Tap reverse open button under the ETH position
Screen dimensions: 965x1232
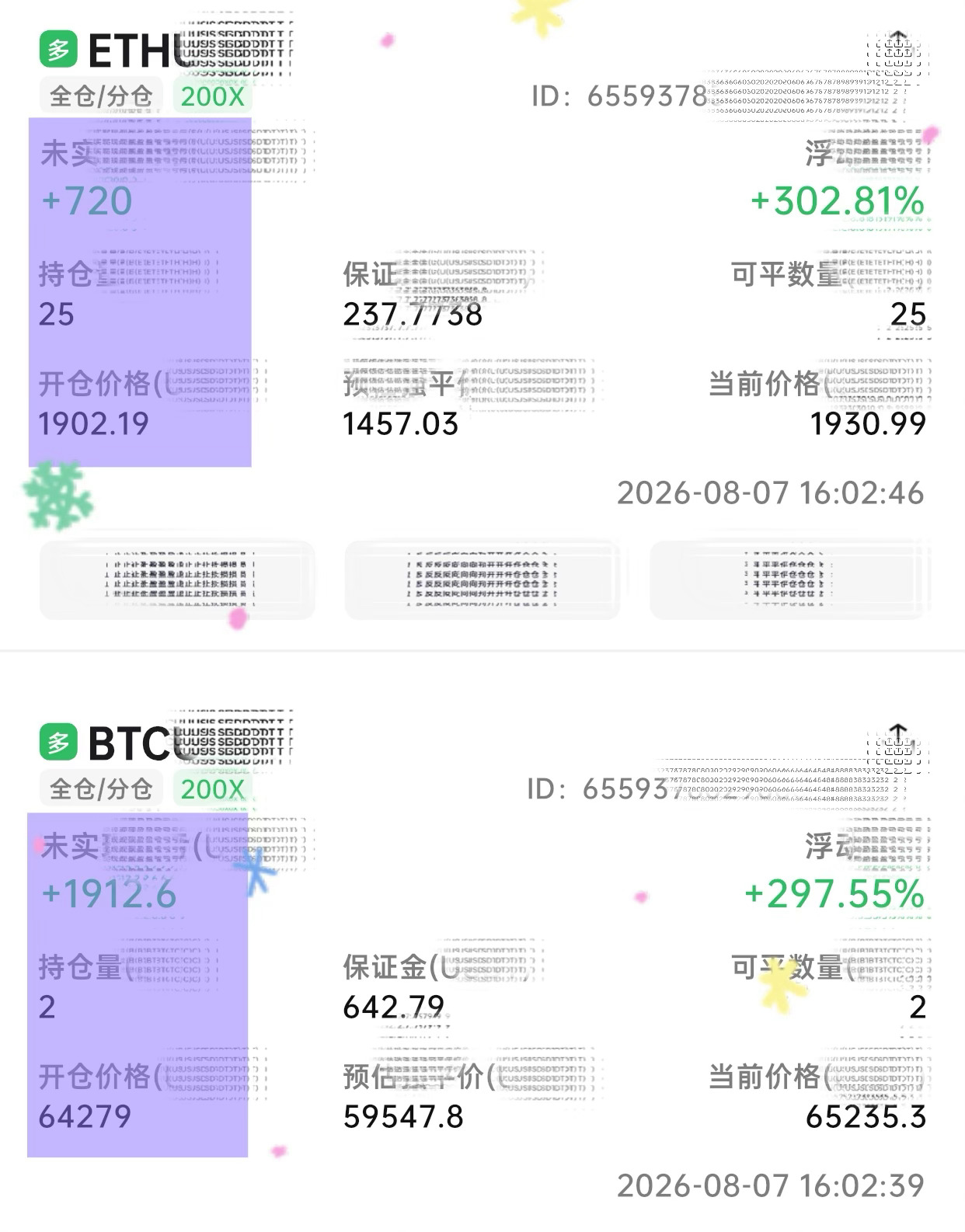(x=482, y=580)
